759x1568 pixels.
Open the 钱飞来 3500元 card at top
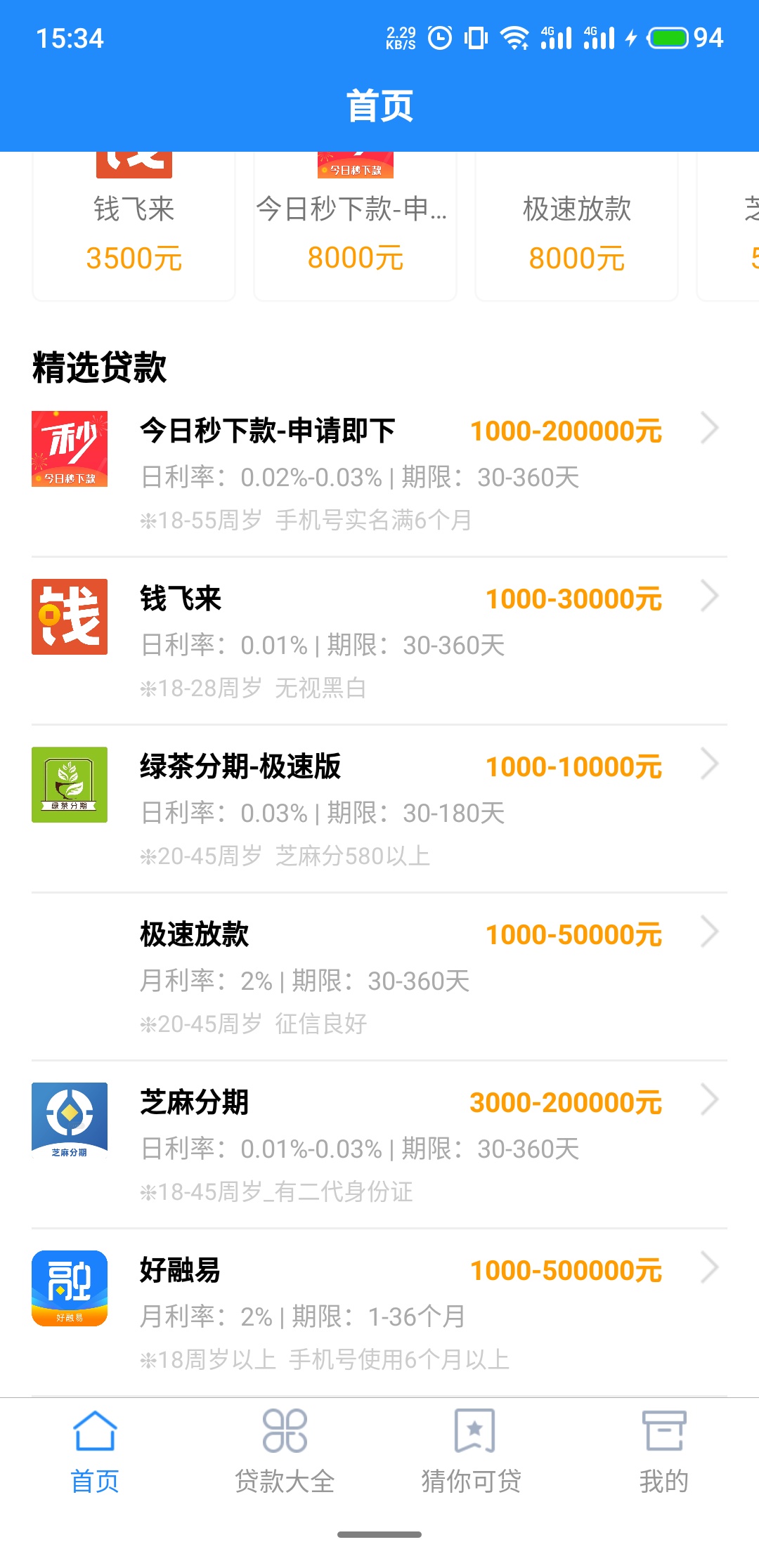134,226
